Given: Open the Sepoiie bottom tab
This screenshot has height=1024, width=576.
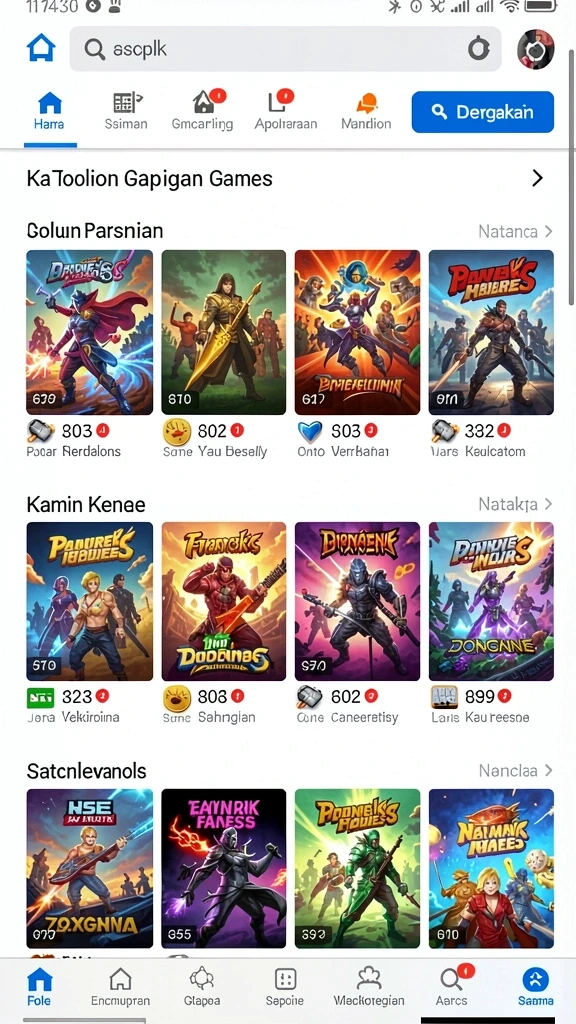Looking at the screenshot, I should pyautogui.click(x=285, y=987).
